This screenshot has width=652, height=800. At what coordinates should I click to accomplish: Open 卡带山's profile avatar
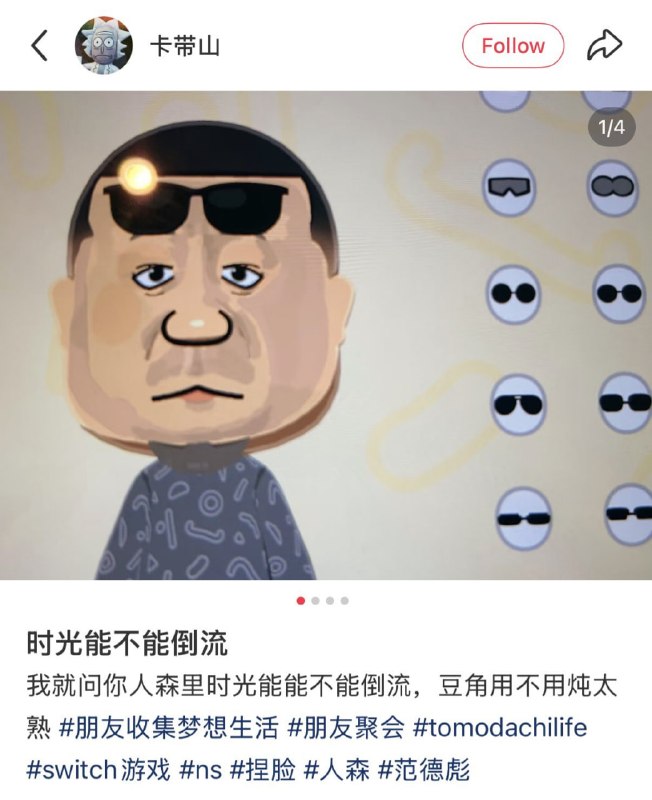104,46
